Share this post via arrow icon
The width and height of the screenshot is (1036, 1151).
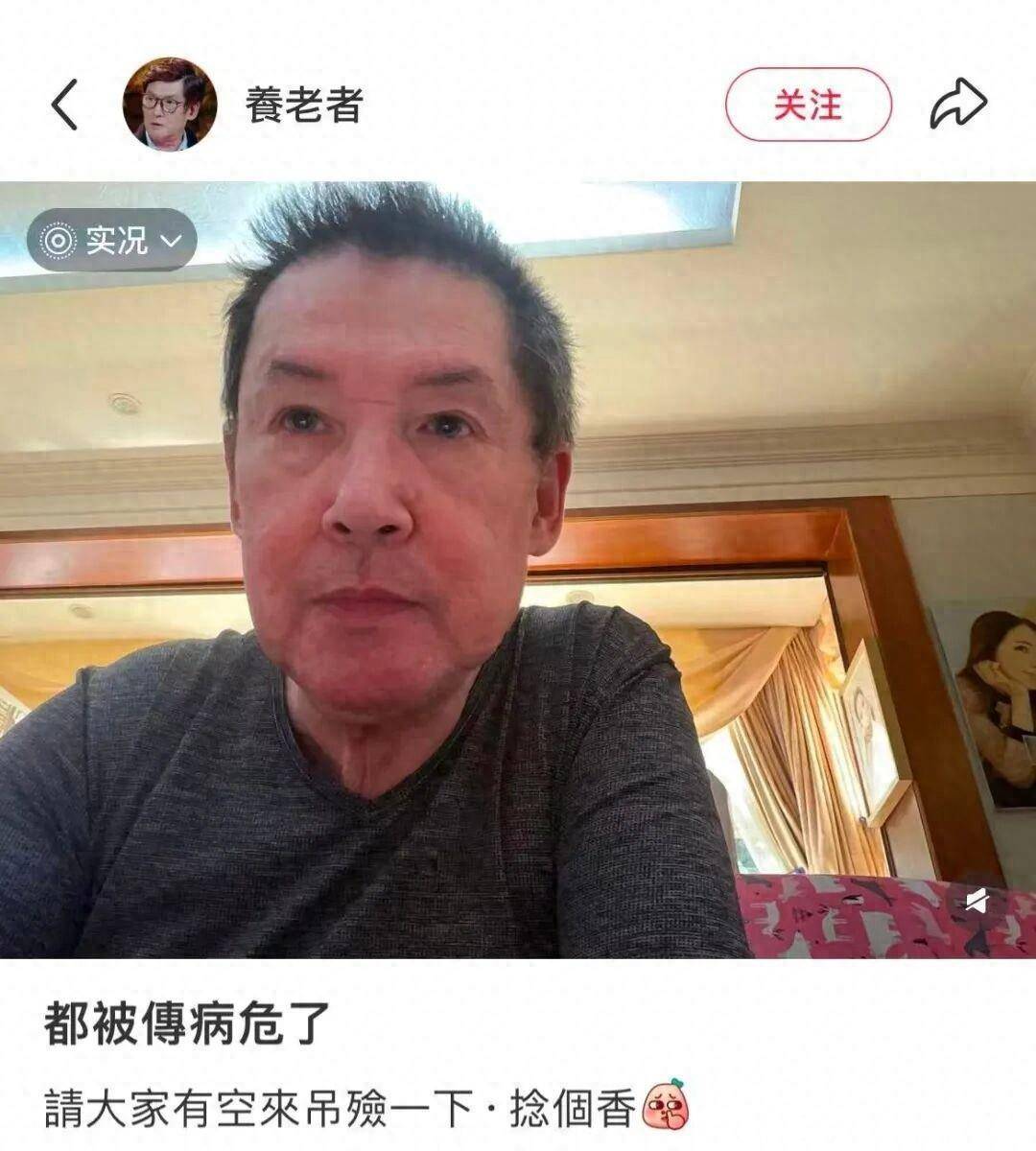[x=958, y=105]
